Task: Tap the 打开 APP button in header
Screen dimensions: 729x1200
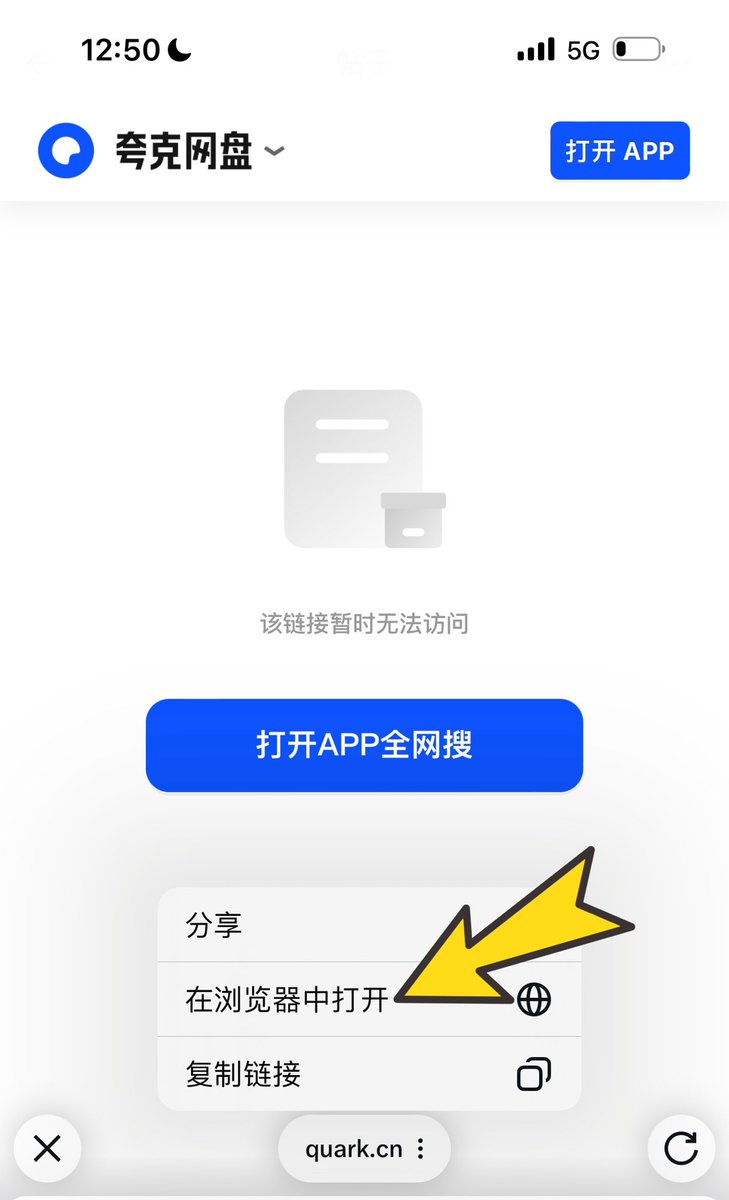Action: click(x=620, y=151)
